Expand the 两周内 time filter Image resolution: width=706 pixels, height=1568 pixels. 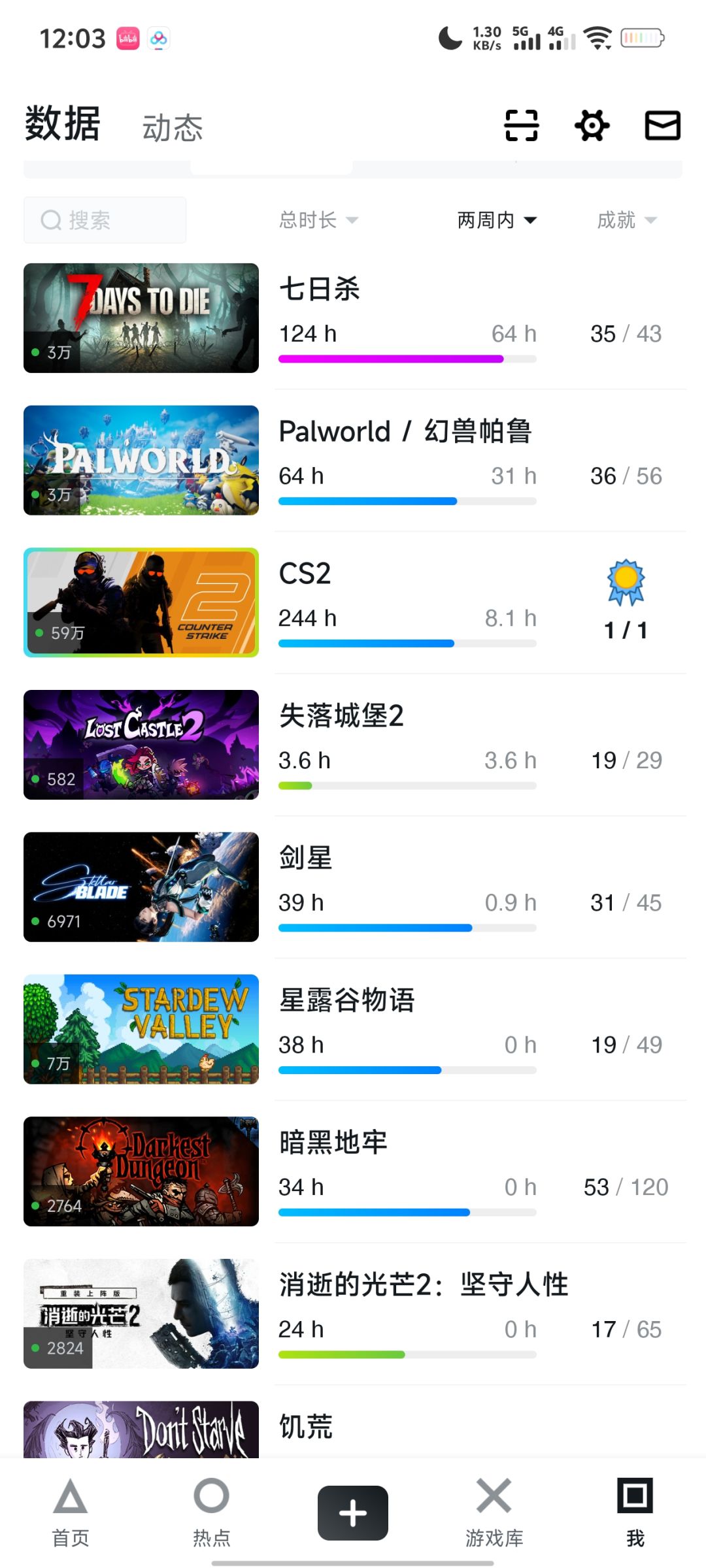click(497, 220)
